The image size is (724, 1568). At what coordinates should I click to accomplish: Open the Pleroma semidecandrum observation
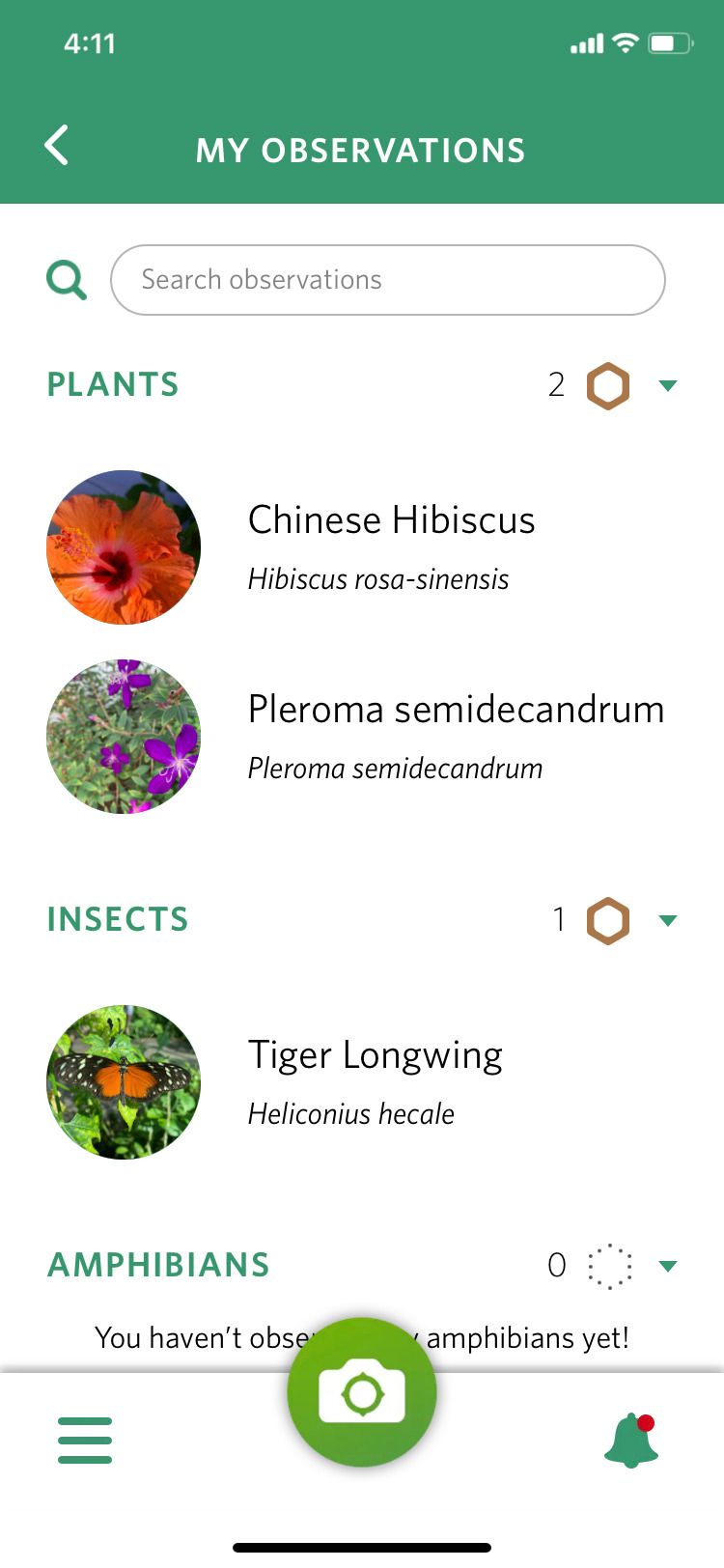(x=454, y=736)
